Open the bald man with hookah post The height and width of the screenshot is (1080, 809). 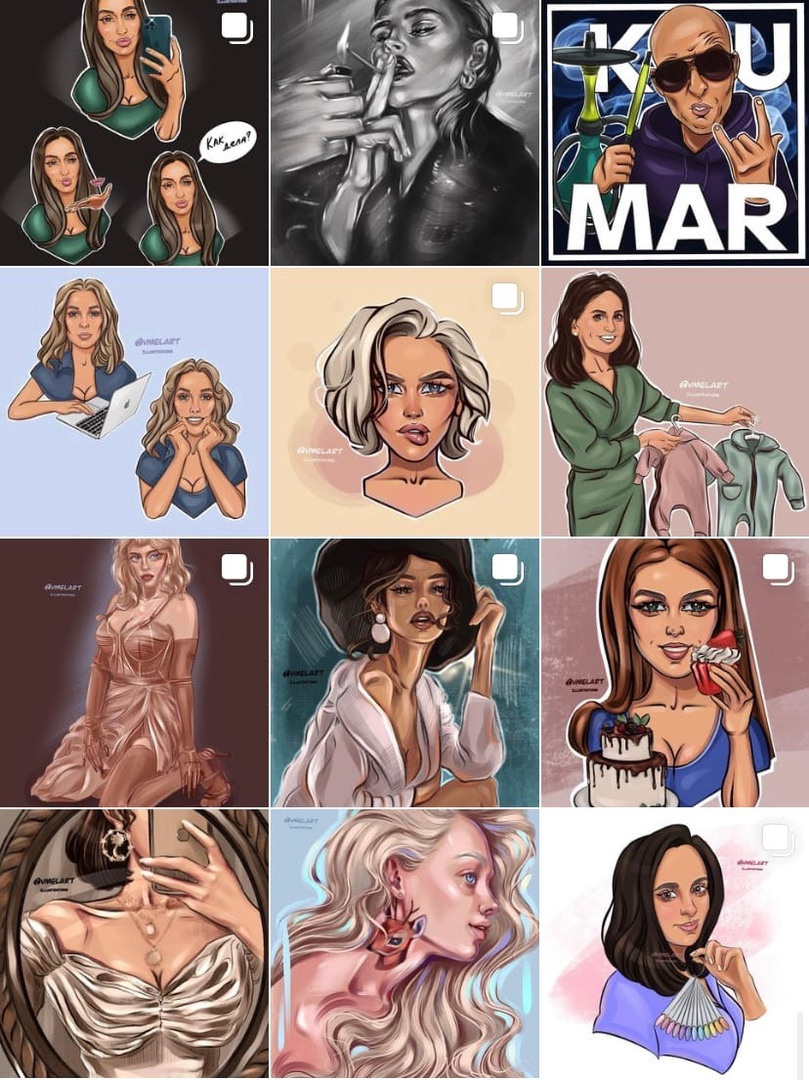675,132
